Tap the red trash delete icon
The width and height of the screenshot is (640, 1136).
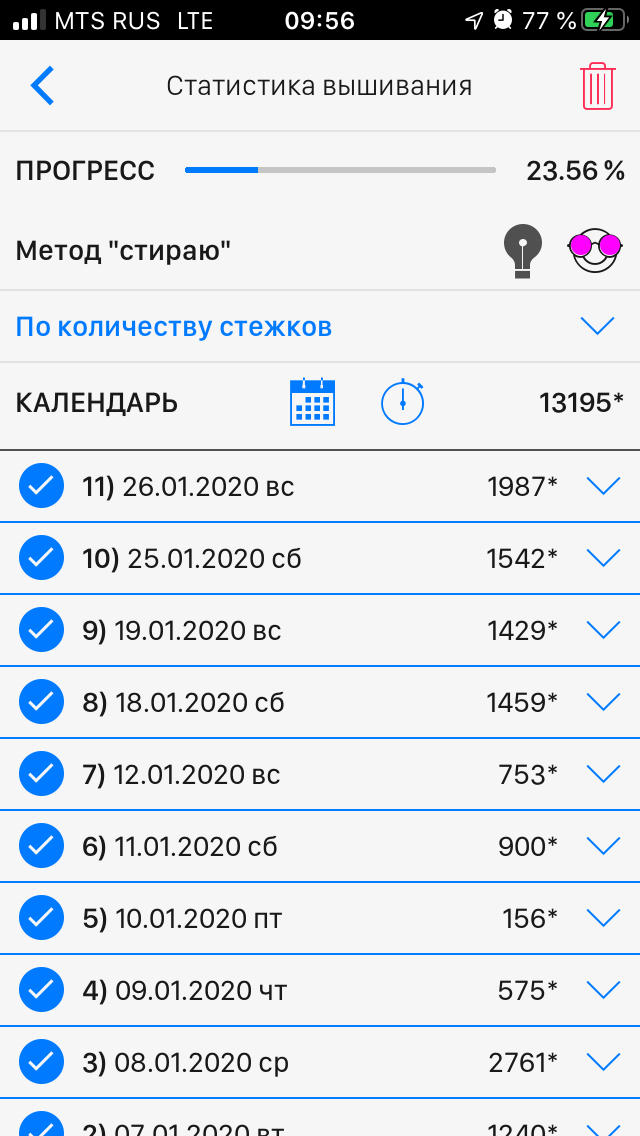(597, 86)
